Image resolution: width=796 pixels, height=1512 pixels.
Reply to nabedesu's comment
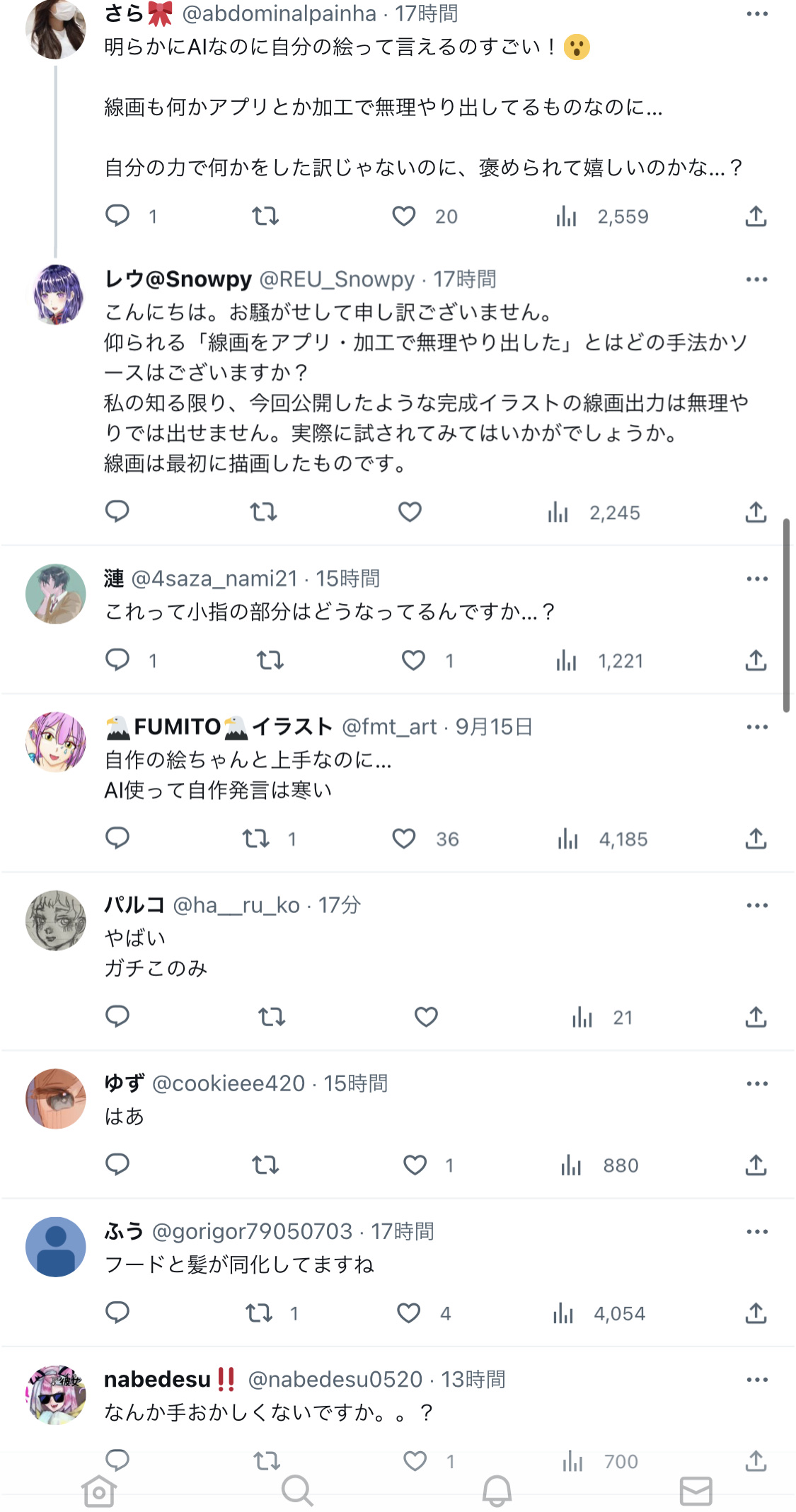click(x=117, y=1459)
